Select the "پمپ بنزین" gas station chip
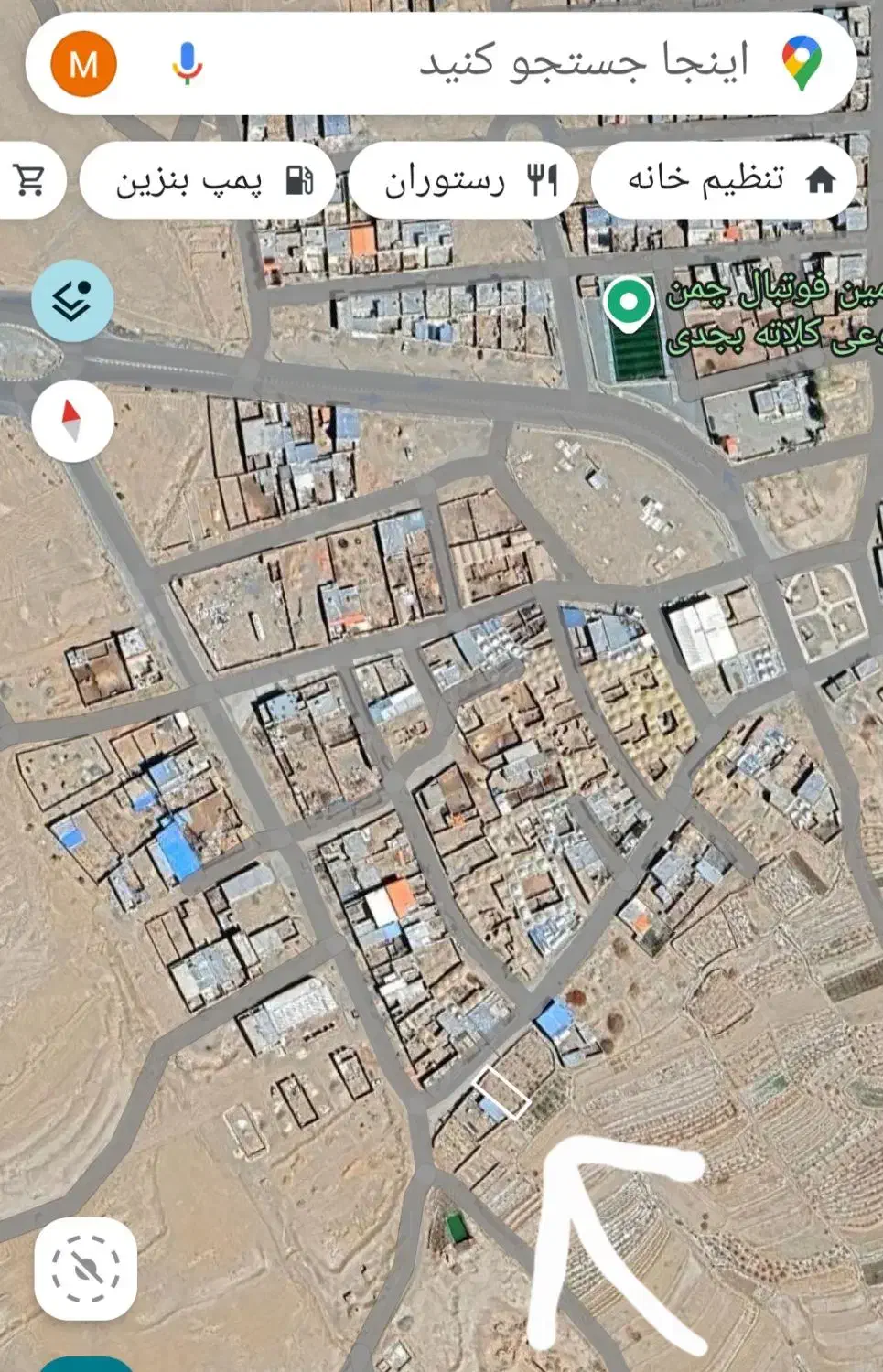This screenshot has width=883, height=1372. click(x=208, y=180)
